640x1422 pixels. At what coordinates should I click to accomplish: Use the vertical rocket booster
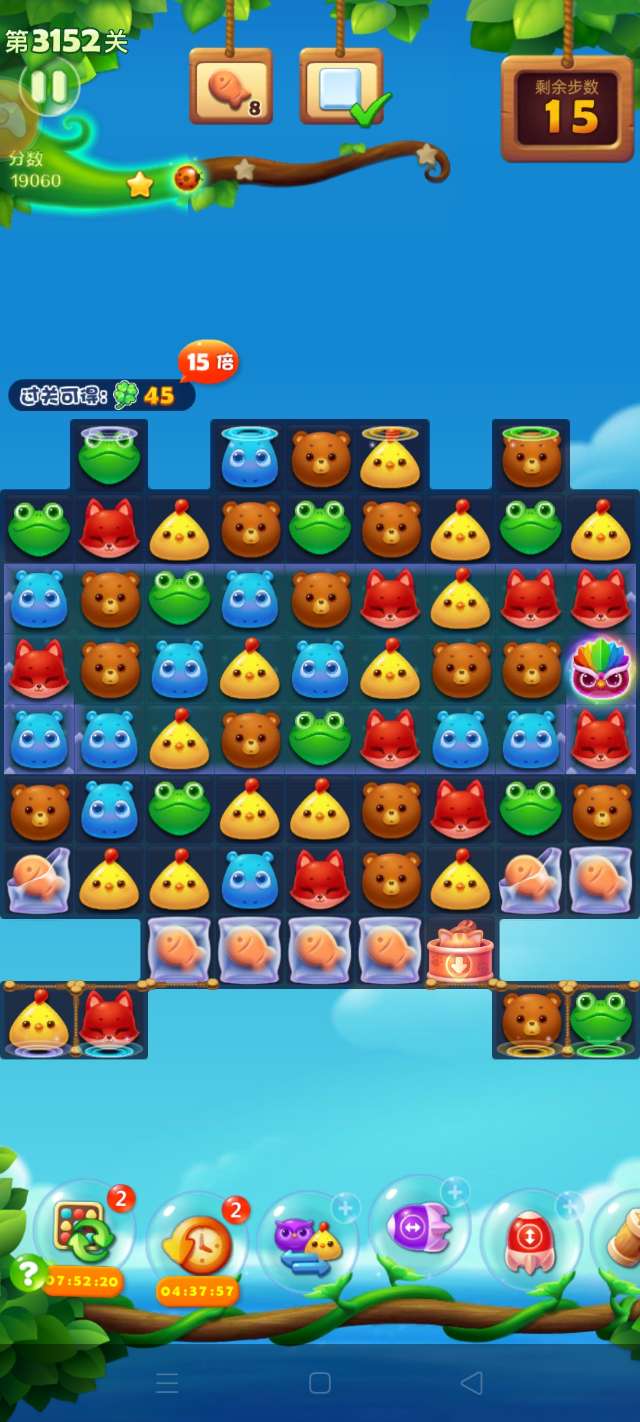pos(530,1239)
